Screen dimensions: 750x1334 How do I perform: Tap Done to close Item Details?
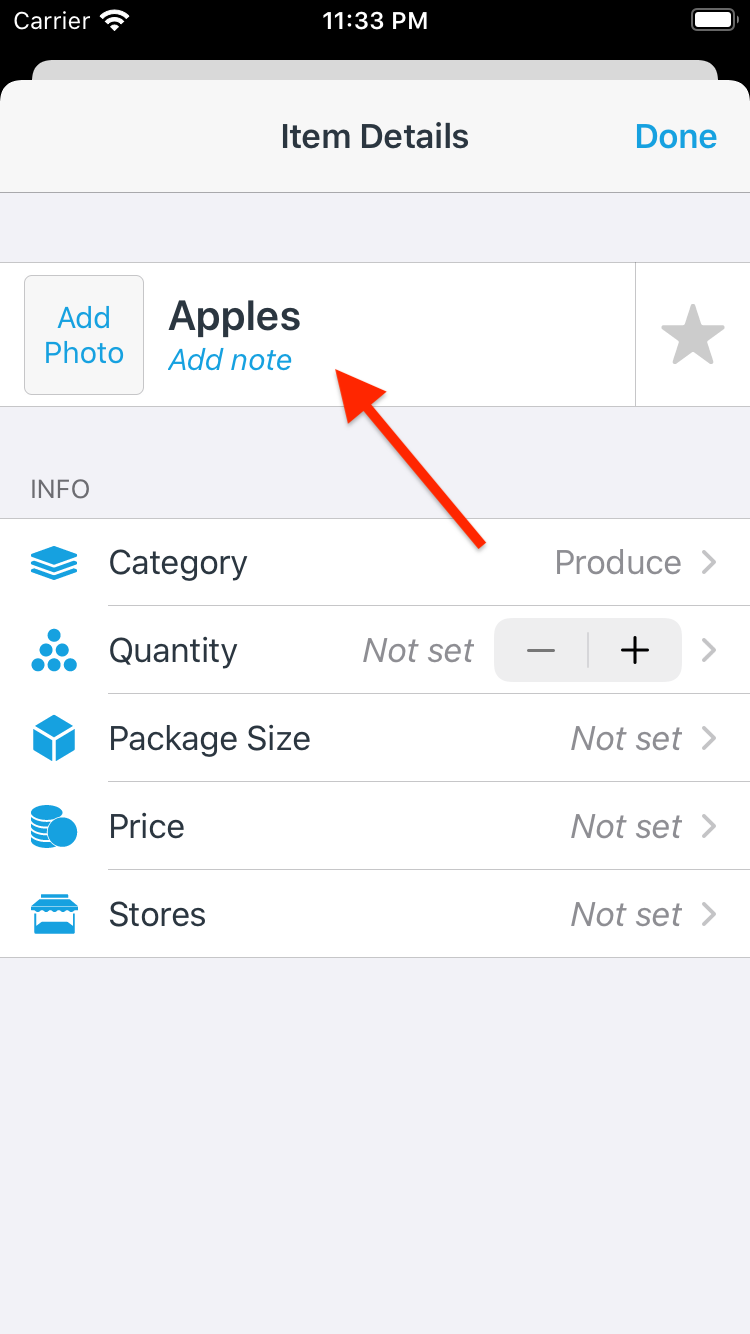(675, 137)
